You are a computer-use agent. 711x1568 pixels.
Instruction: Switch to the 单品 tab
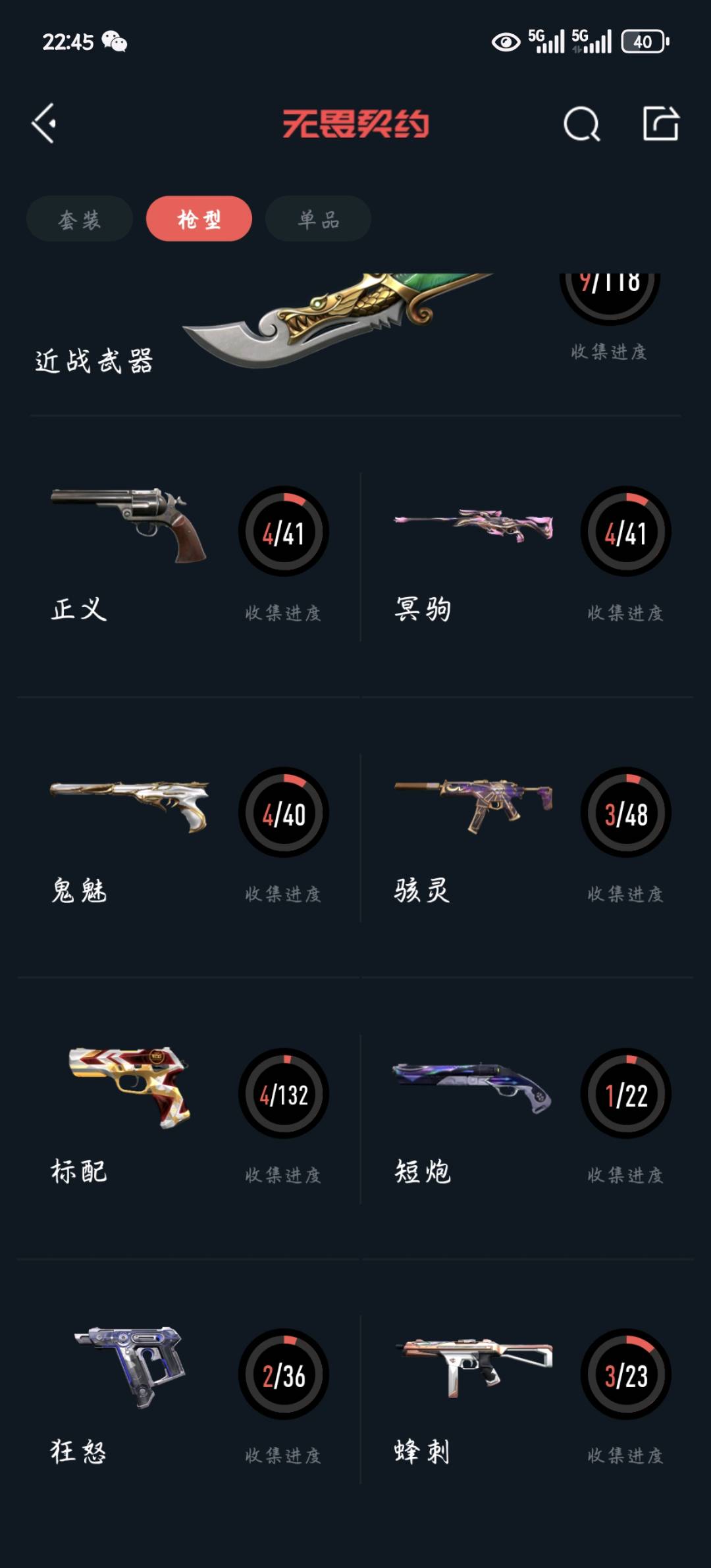point(318,219)
